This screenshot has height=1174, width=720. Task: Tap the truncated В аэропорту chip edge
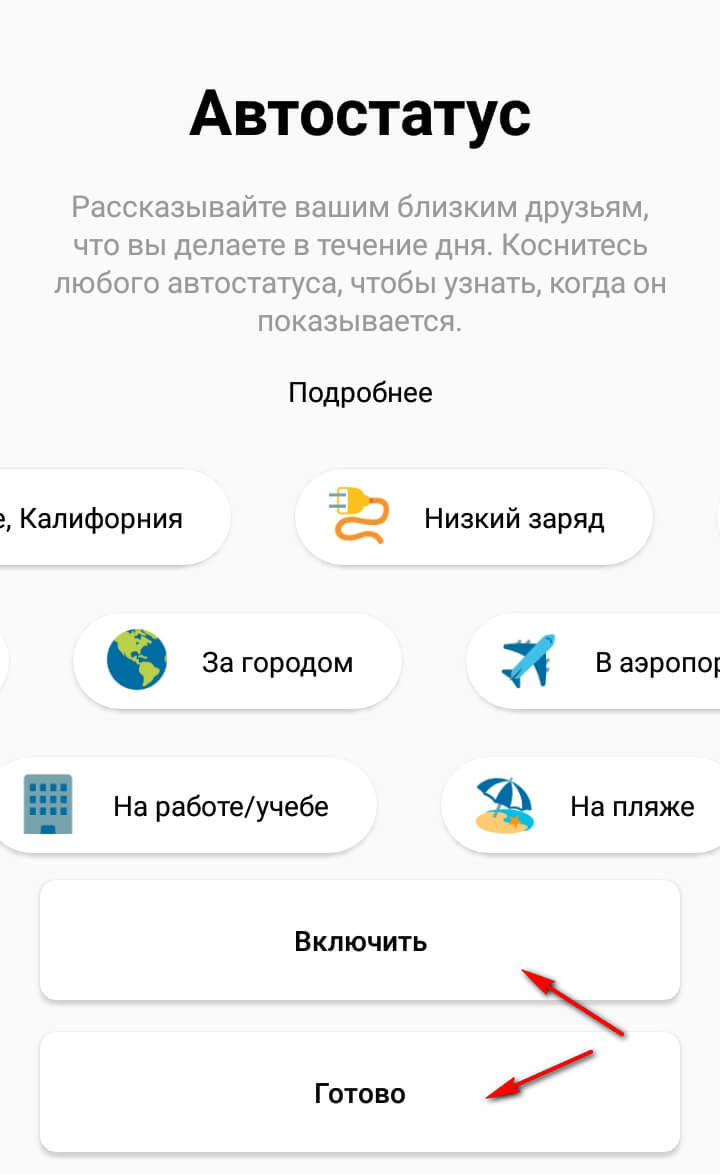(x=712, y=661)
